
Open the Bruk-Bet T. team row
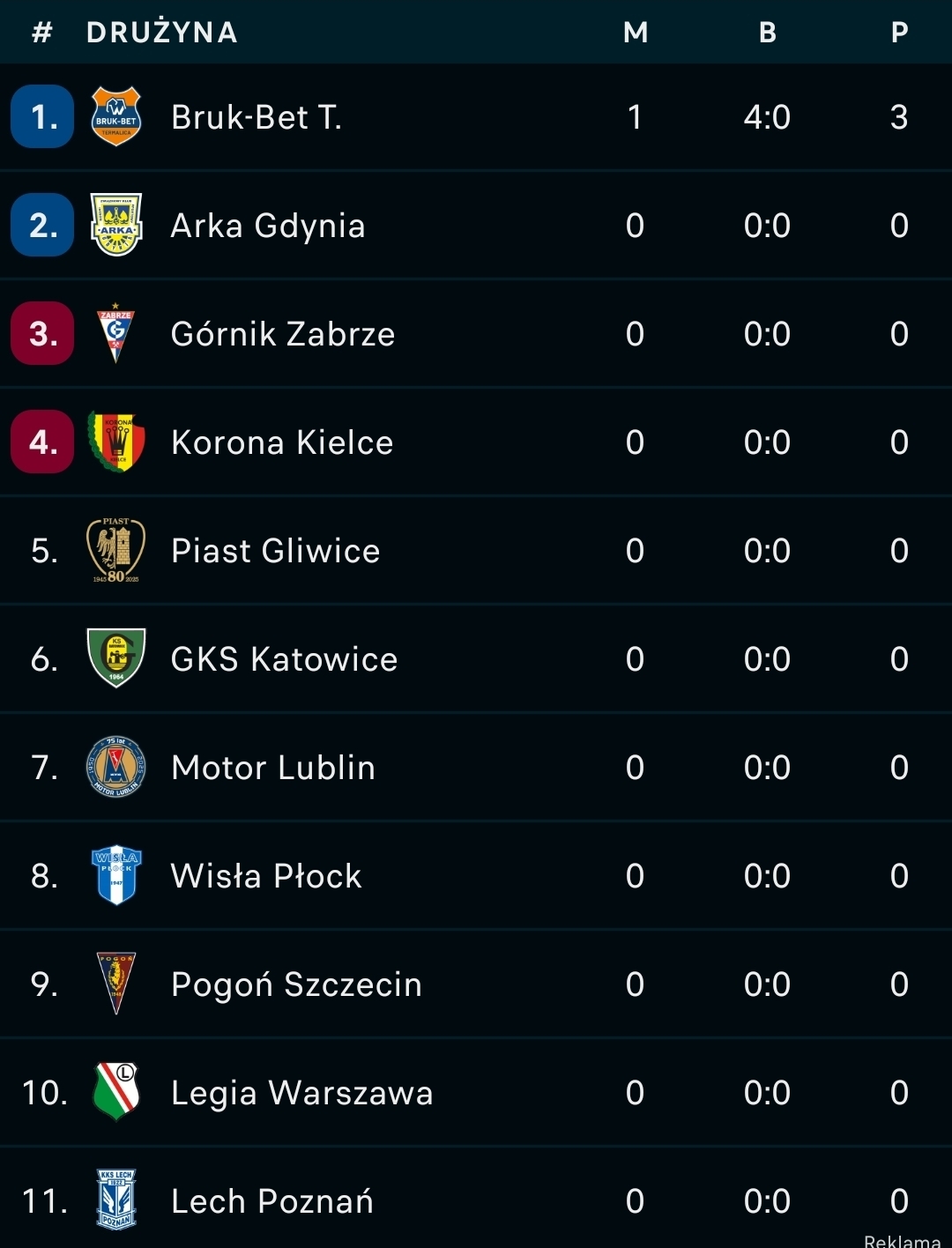[256, 117]
